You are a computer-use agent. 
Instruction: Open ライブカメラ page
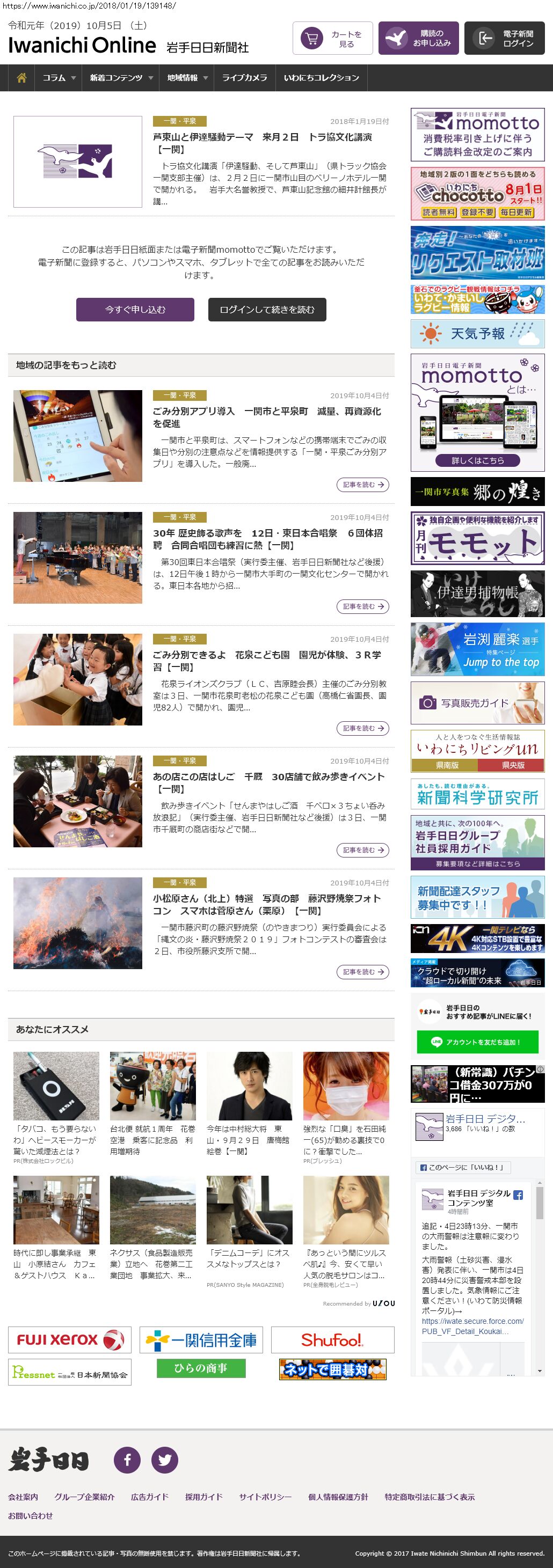tap(244, 78)
